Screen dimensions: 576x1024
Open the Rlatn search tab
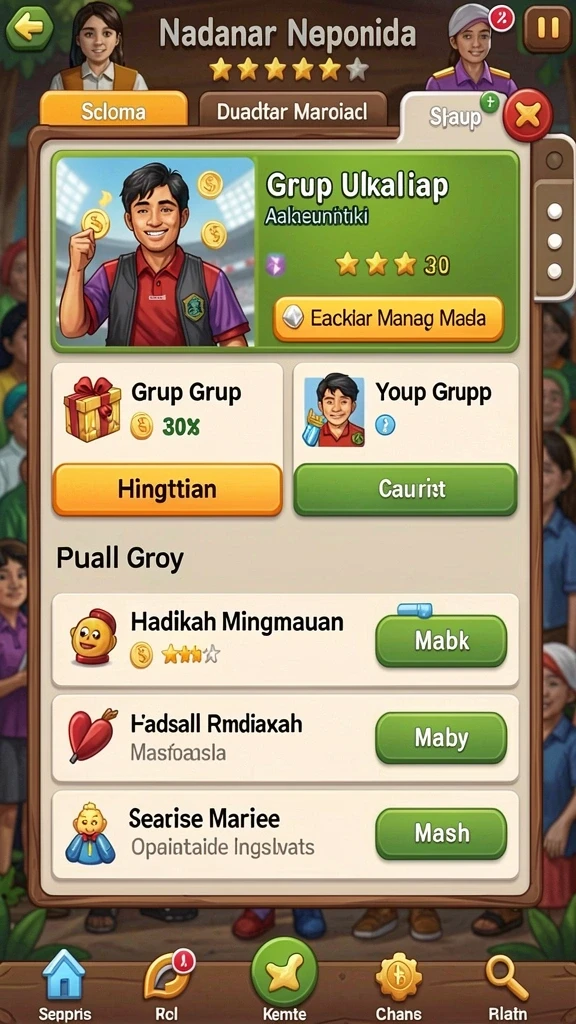point(507,985)
